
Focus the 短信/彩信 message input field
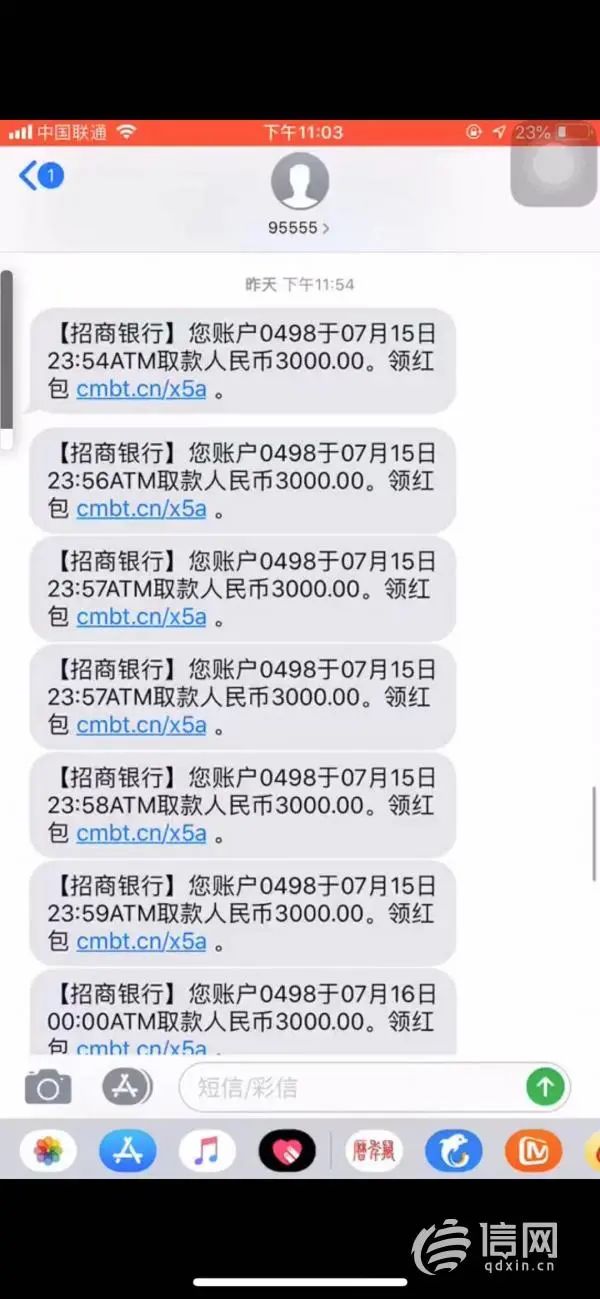click(x=350, y=1087)
